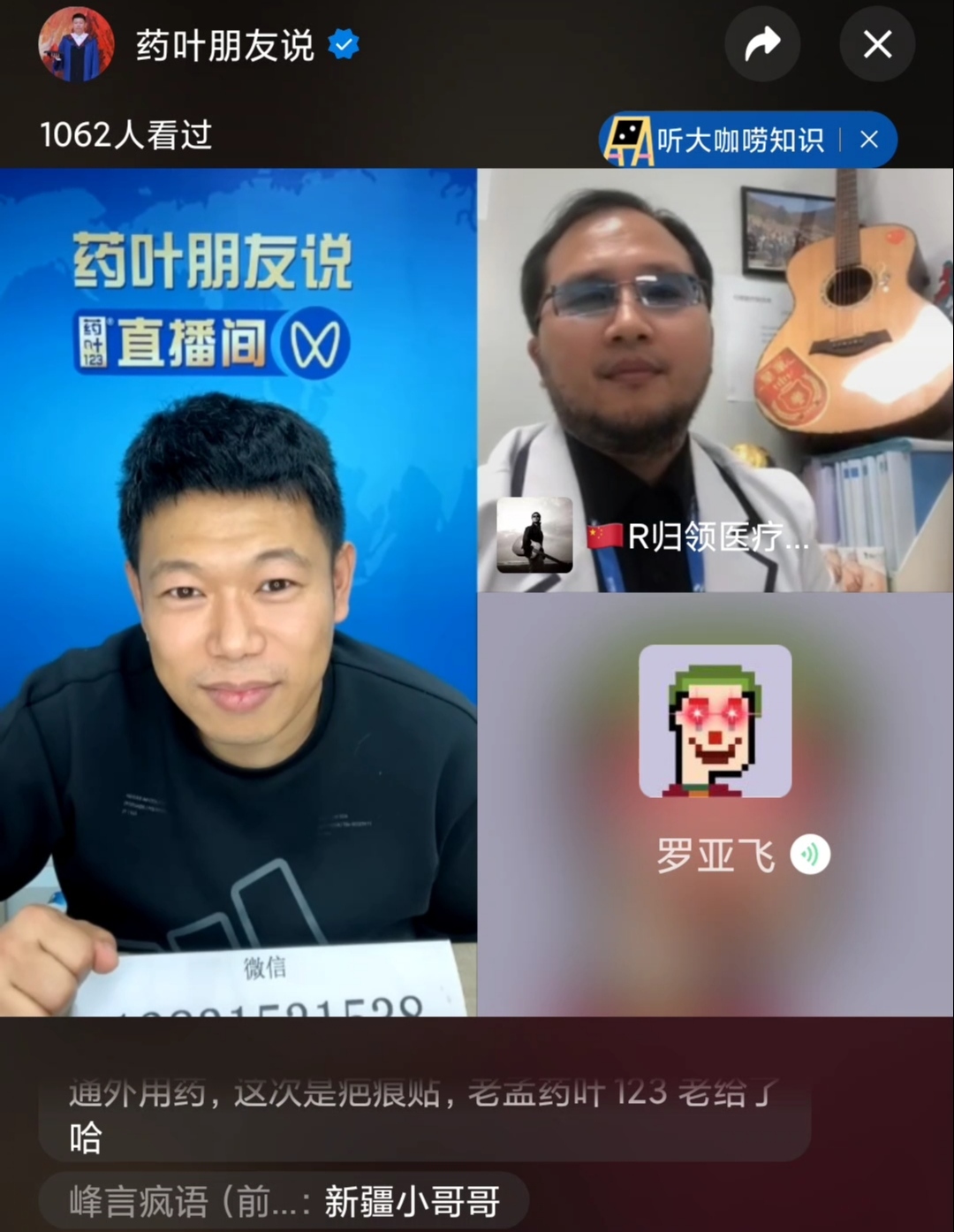Open 药叶朋友说 host profile avatar

click(x=76, y=44)
